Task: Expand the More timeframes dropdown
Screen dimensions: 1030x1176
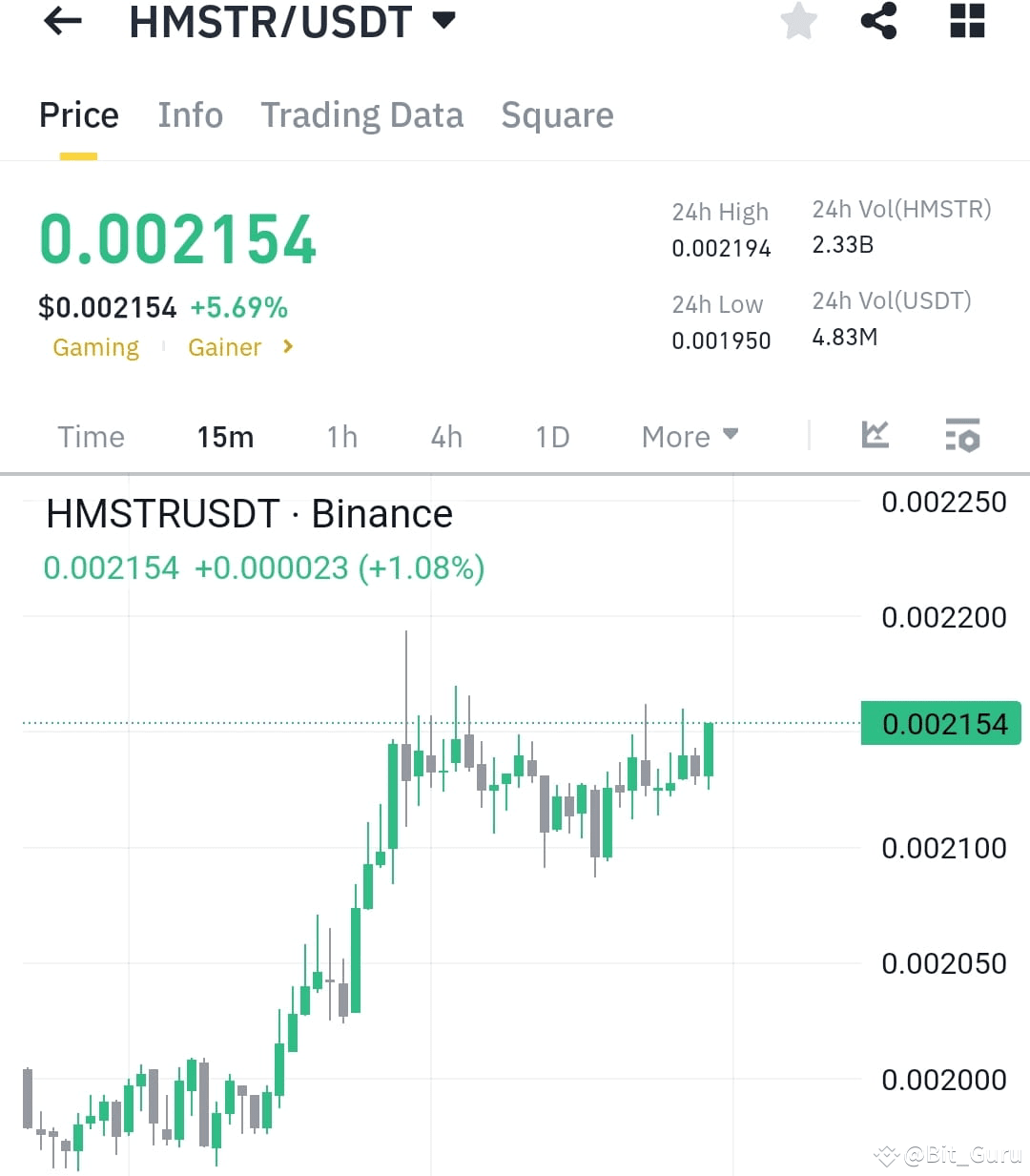Action: point(689,436)
